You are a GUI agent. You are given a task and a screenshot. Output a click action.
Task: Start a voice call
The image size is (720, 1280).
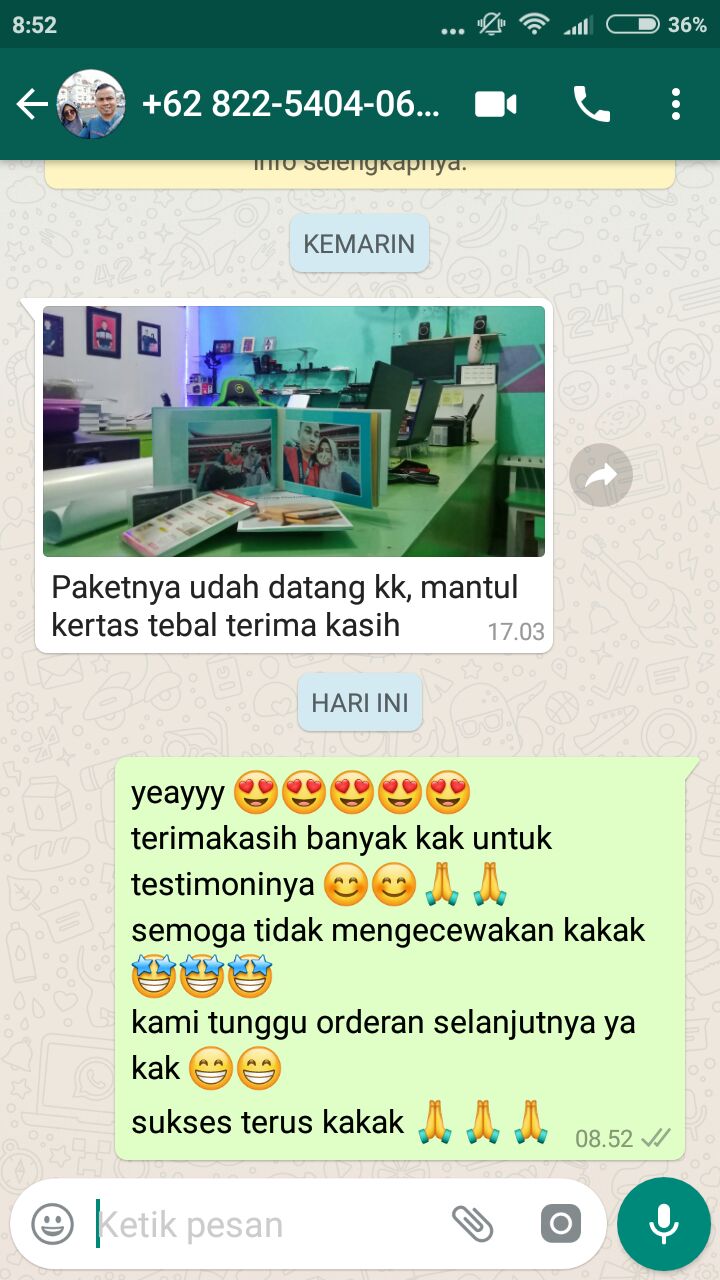click(591, 104)
